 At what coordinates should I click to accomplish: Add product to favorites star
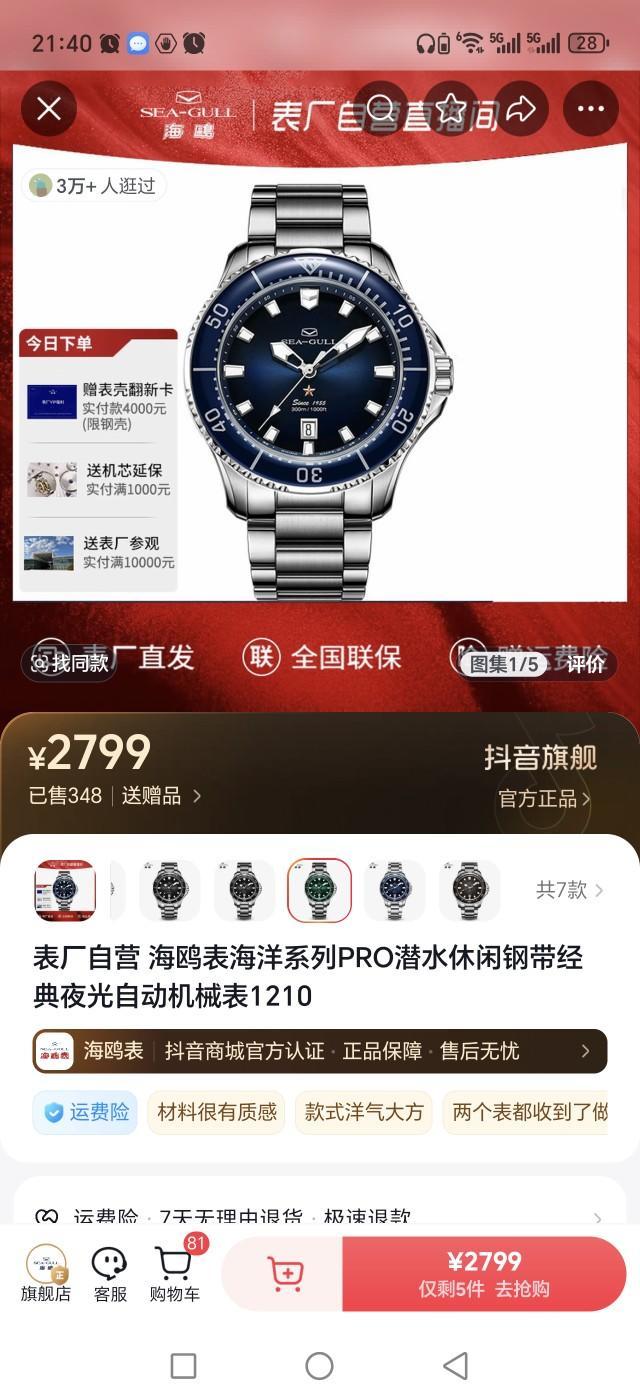click(451, 109)
